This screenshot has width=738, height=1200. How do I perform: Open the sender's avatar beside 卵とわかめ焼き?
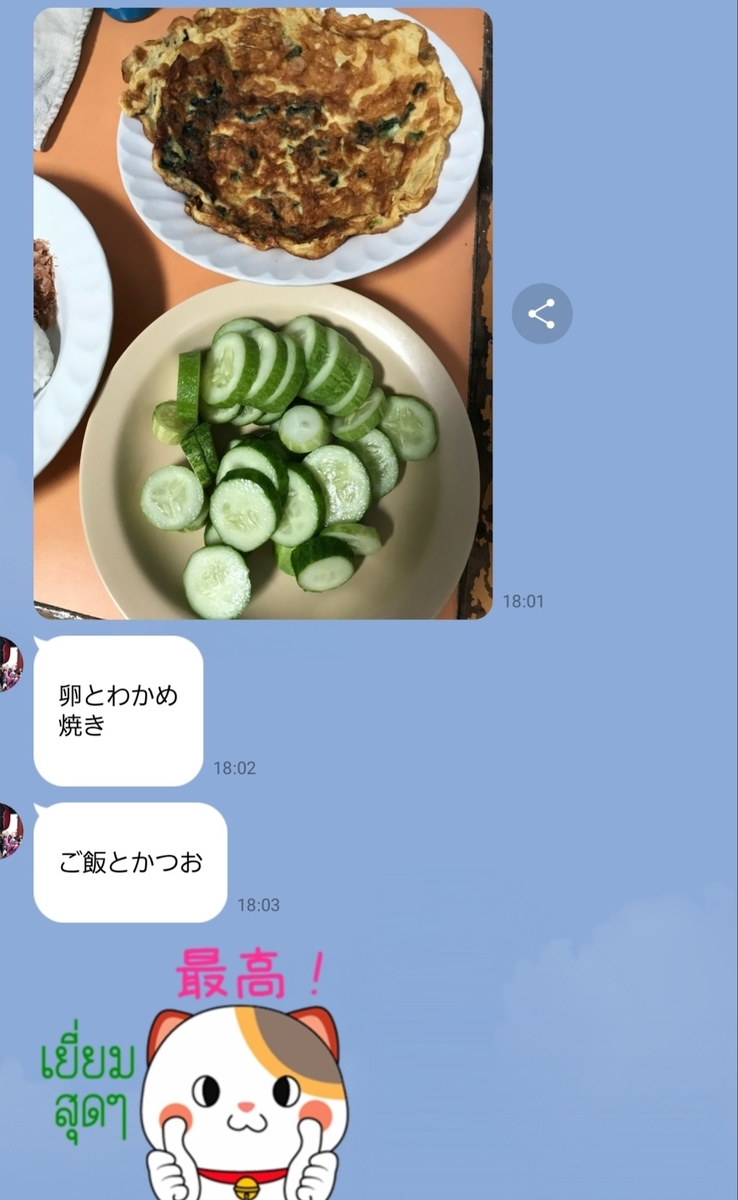10,664
